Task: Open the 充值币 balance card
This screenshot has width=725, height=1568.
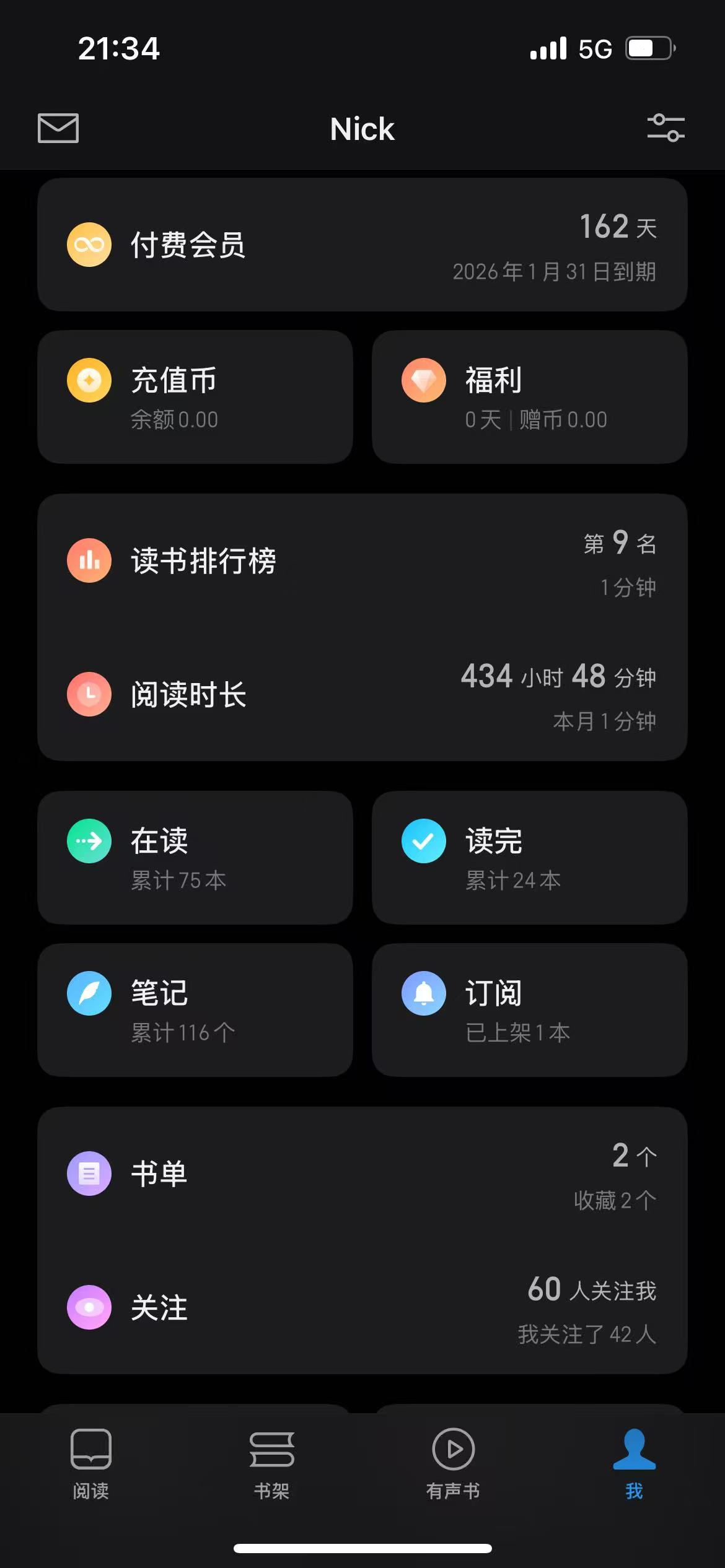Action: point(195,397)
